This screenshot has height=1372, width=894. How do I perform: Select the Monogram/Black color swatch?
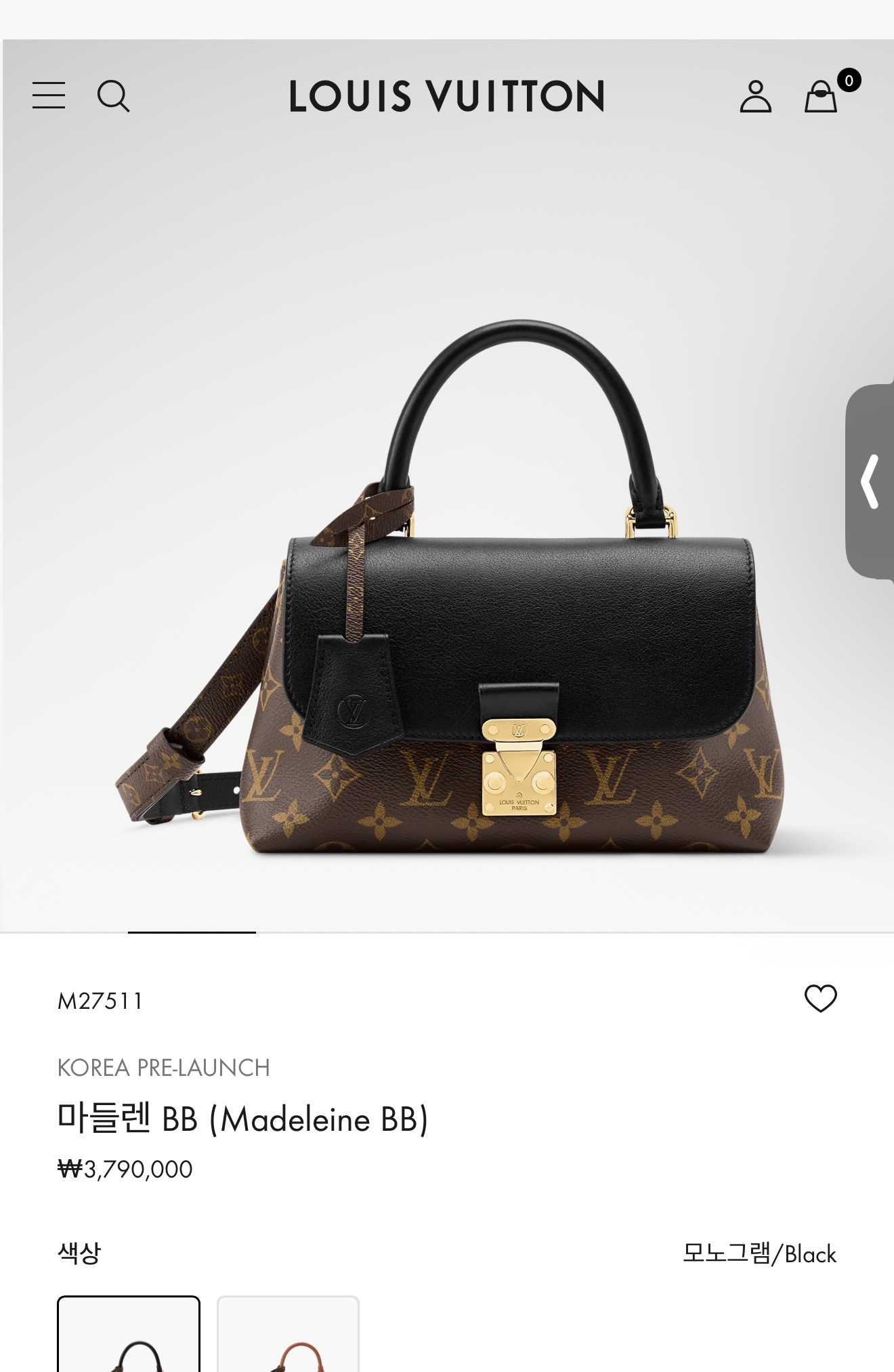pyautogui.click(x=129, y=1335)
